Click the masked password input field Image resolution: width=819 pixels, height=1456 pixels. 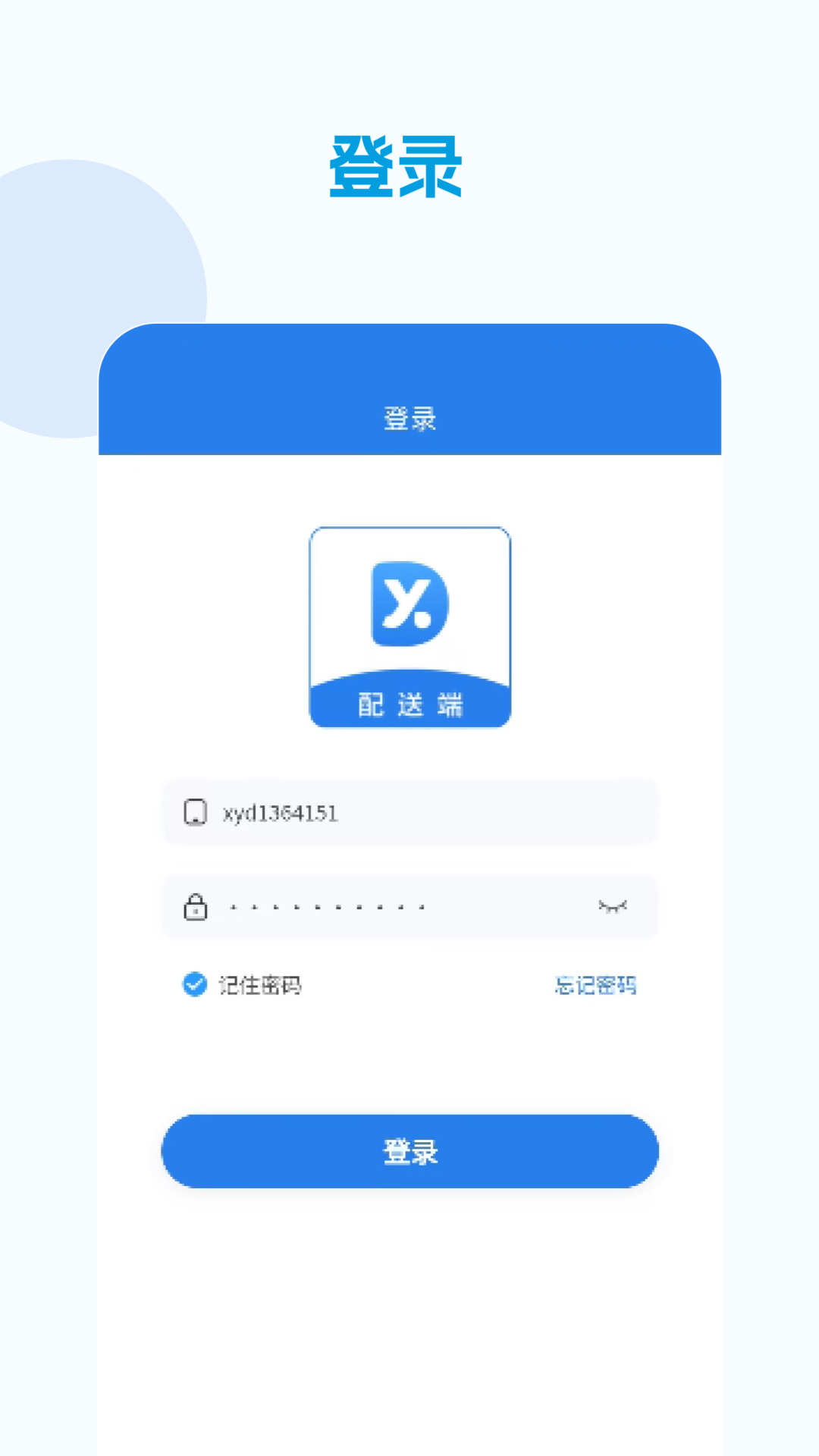click(409, 907)
